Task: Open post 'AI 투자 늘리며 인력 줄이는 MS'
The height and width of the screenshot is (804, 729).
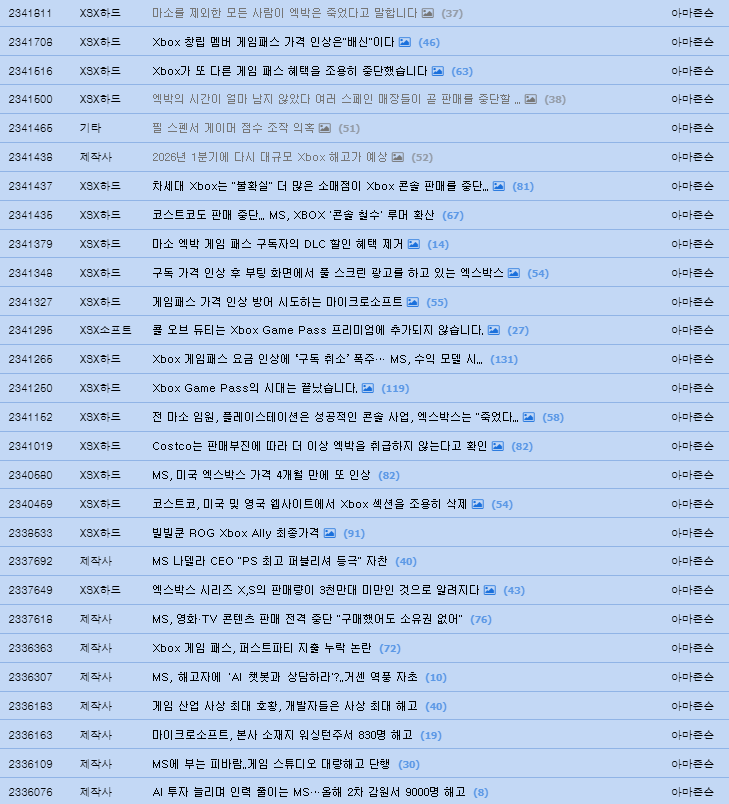Action: click(308, 792)
